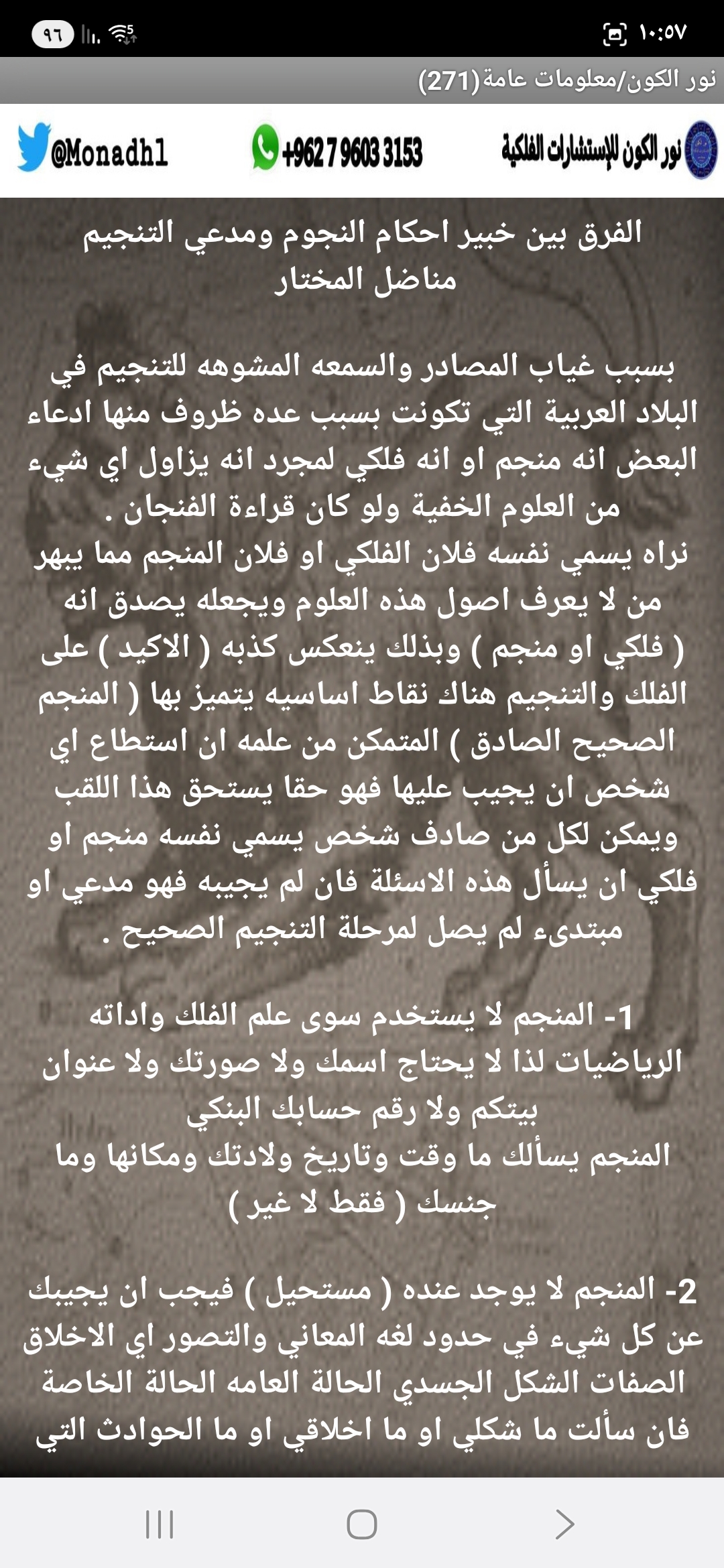
Task: Go back using the system back button
Action: pos(564,1524)
